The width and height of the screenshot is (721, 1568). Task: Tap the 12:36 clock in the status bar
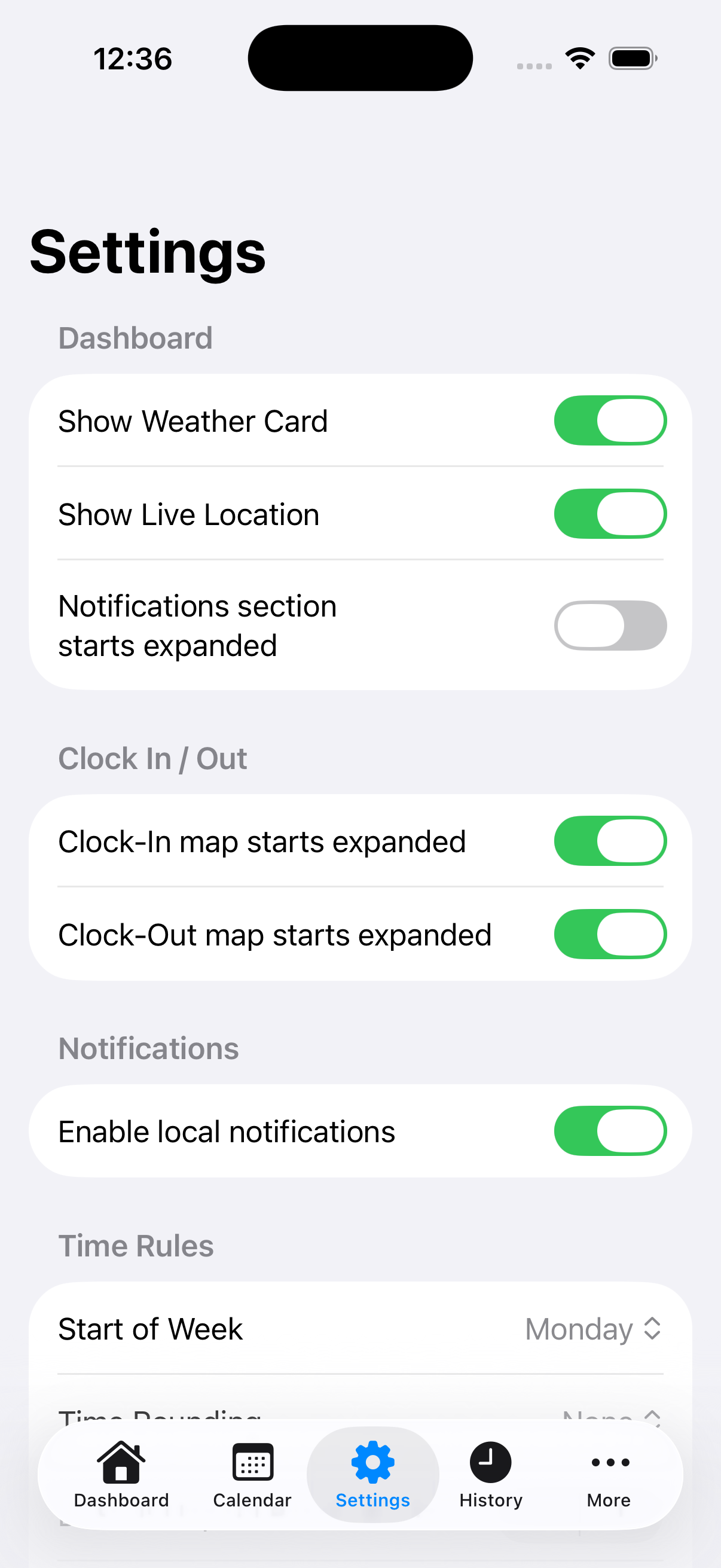[x=133, y=57]
